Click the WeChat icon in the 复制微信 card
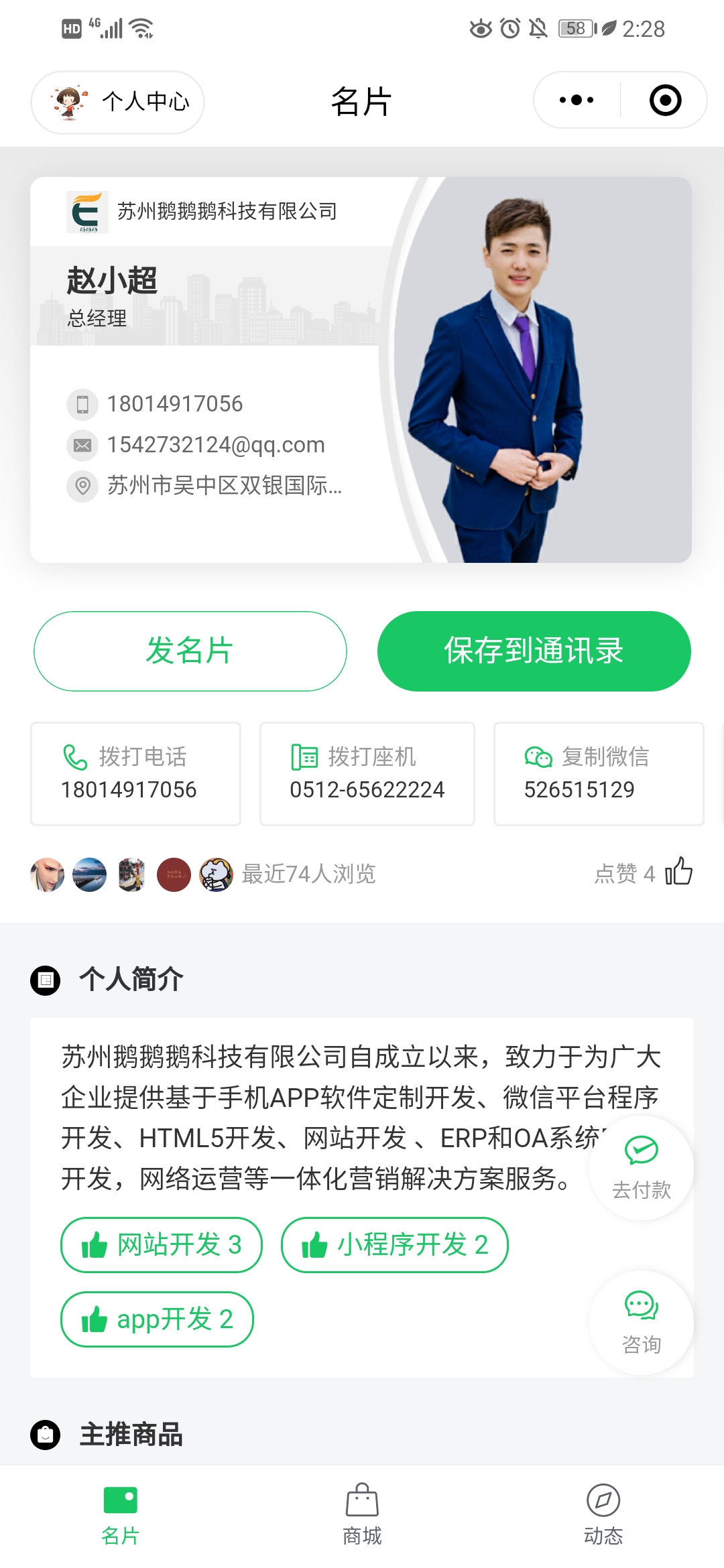The image size is (724, 1568). pyautogui.click(x=540, y=757)
